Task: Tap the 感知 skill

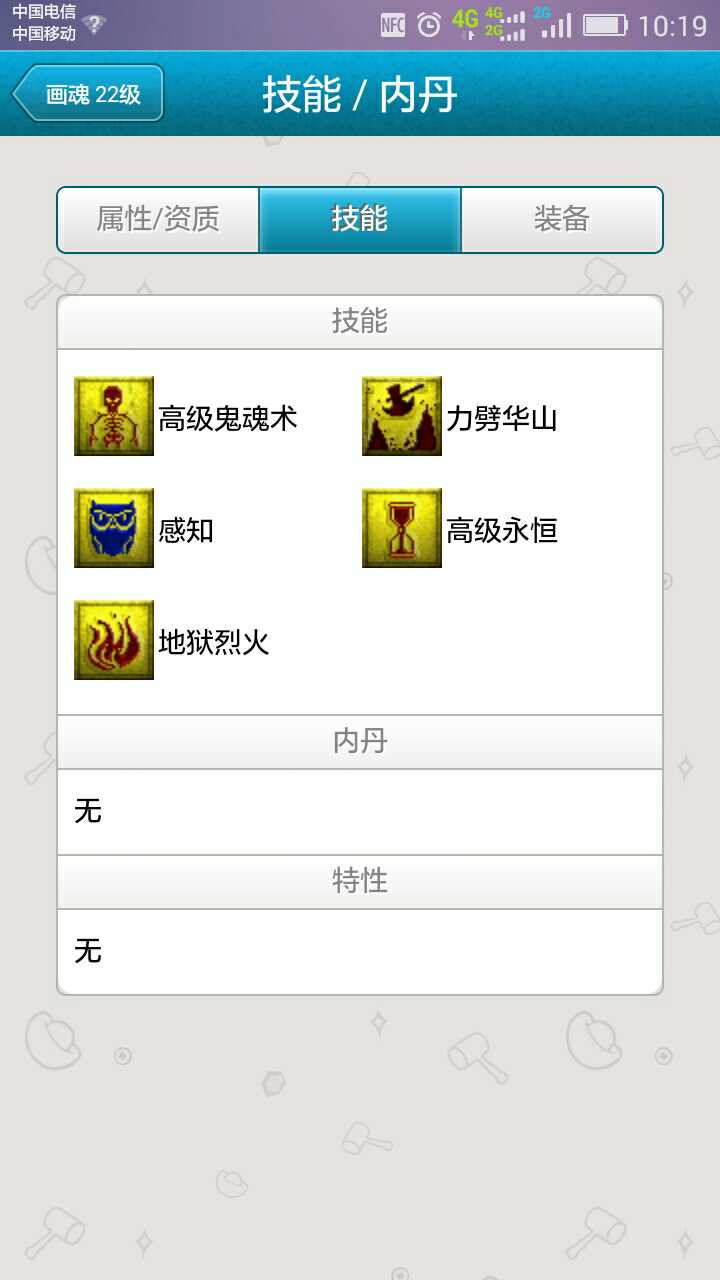Action: point(114,529)
